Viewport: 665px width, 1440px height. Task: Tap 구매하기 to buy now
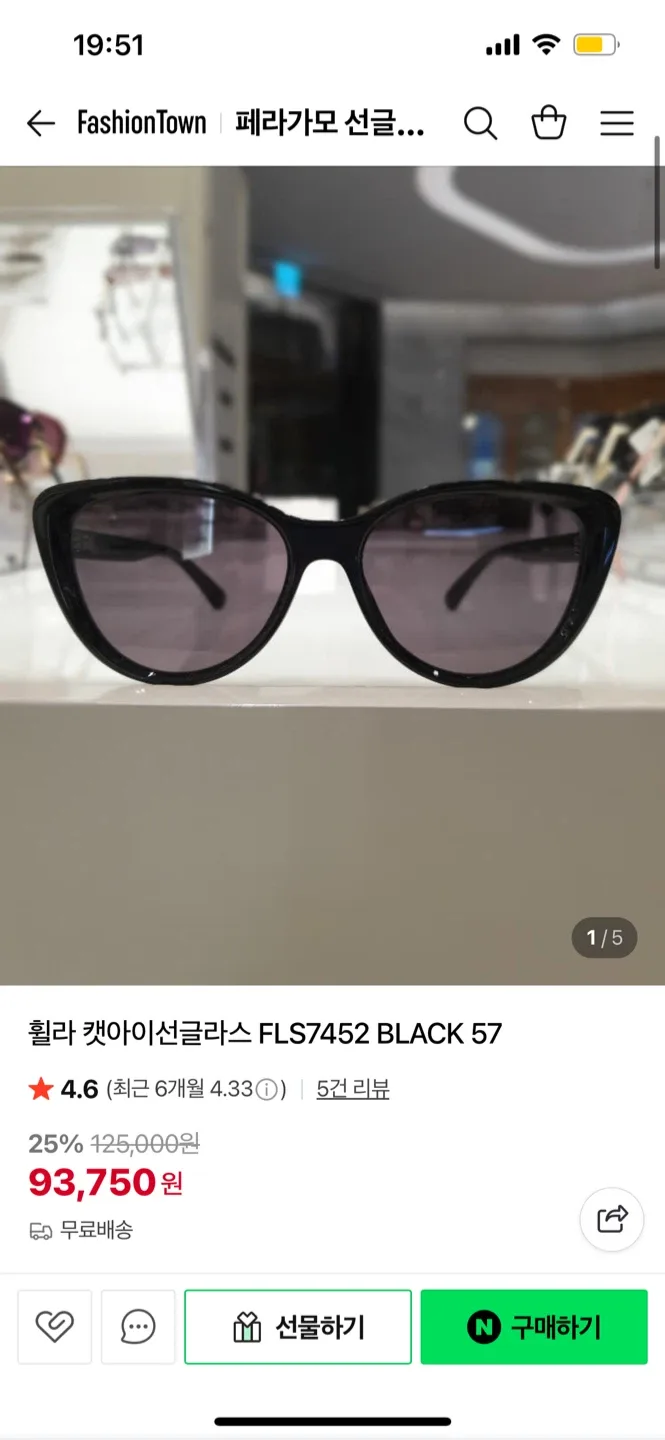534,1327
